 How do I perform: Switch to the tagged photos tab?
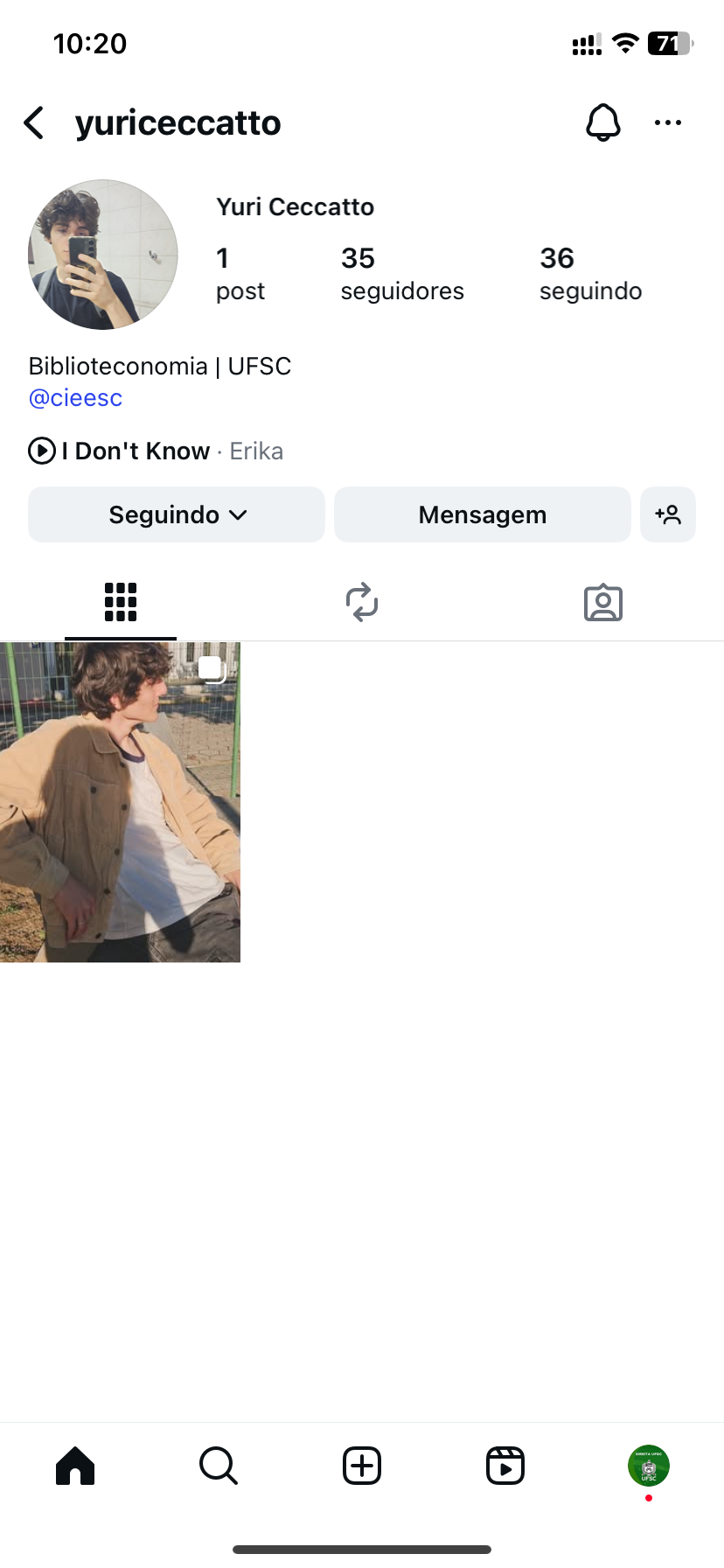coord(602,602)
